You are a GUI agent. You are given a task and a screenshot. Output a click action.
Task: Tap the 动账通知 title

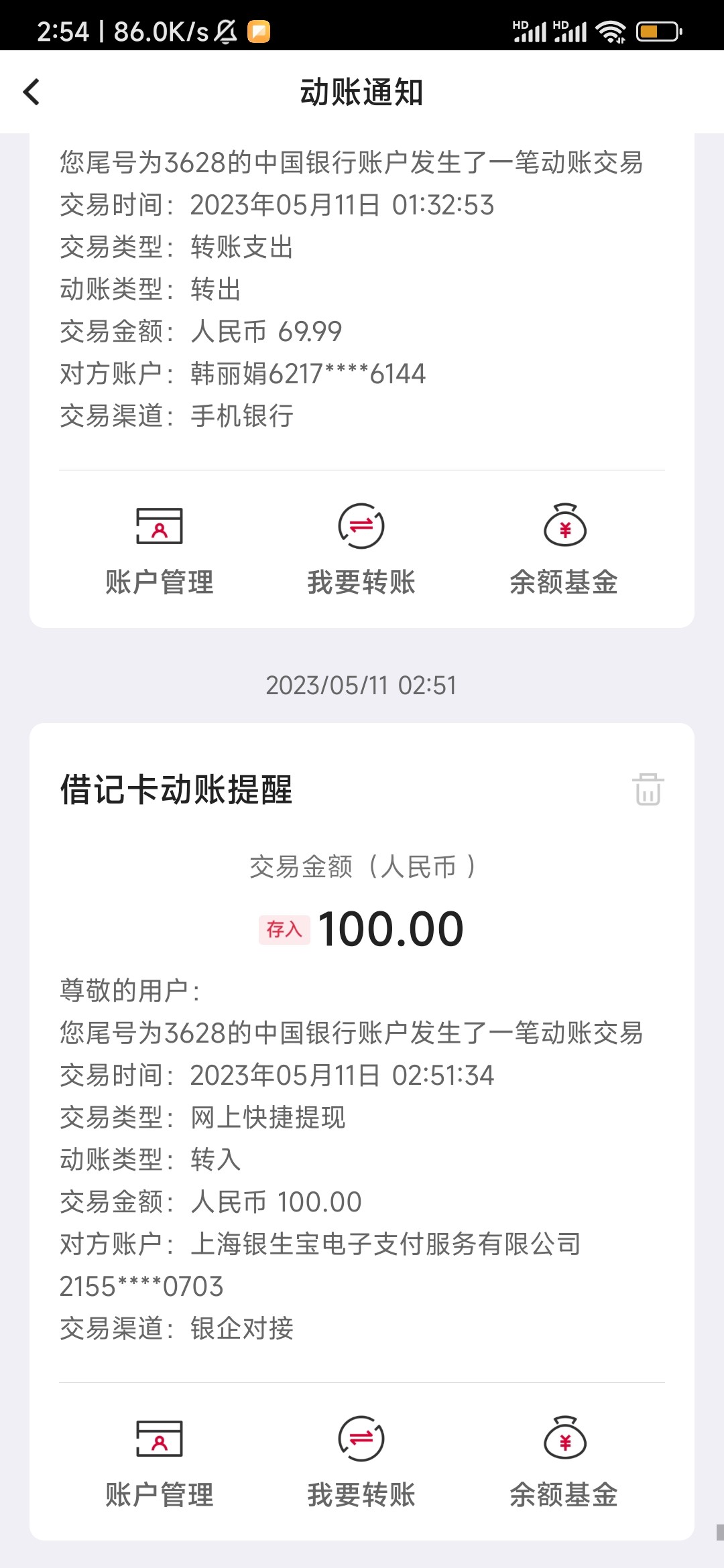(x=362, y=92)
